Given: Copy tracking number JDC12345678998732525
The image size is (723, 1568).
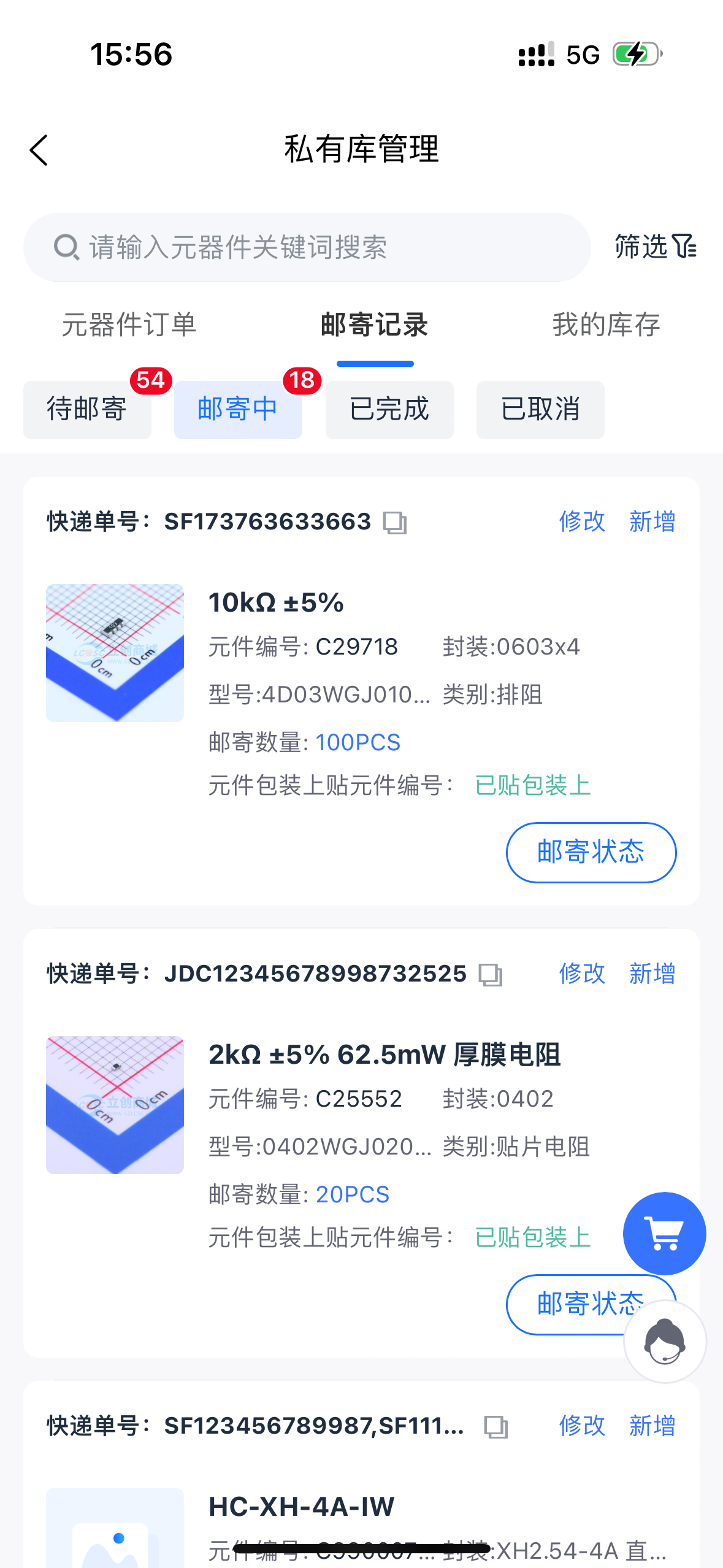Looking at the screenshot, I should click(491, 975).
